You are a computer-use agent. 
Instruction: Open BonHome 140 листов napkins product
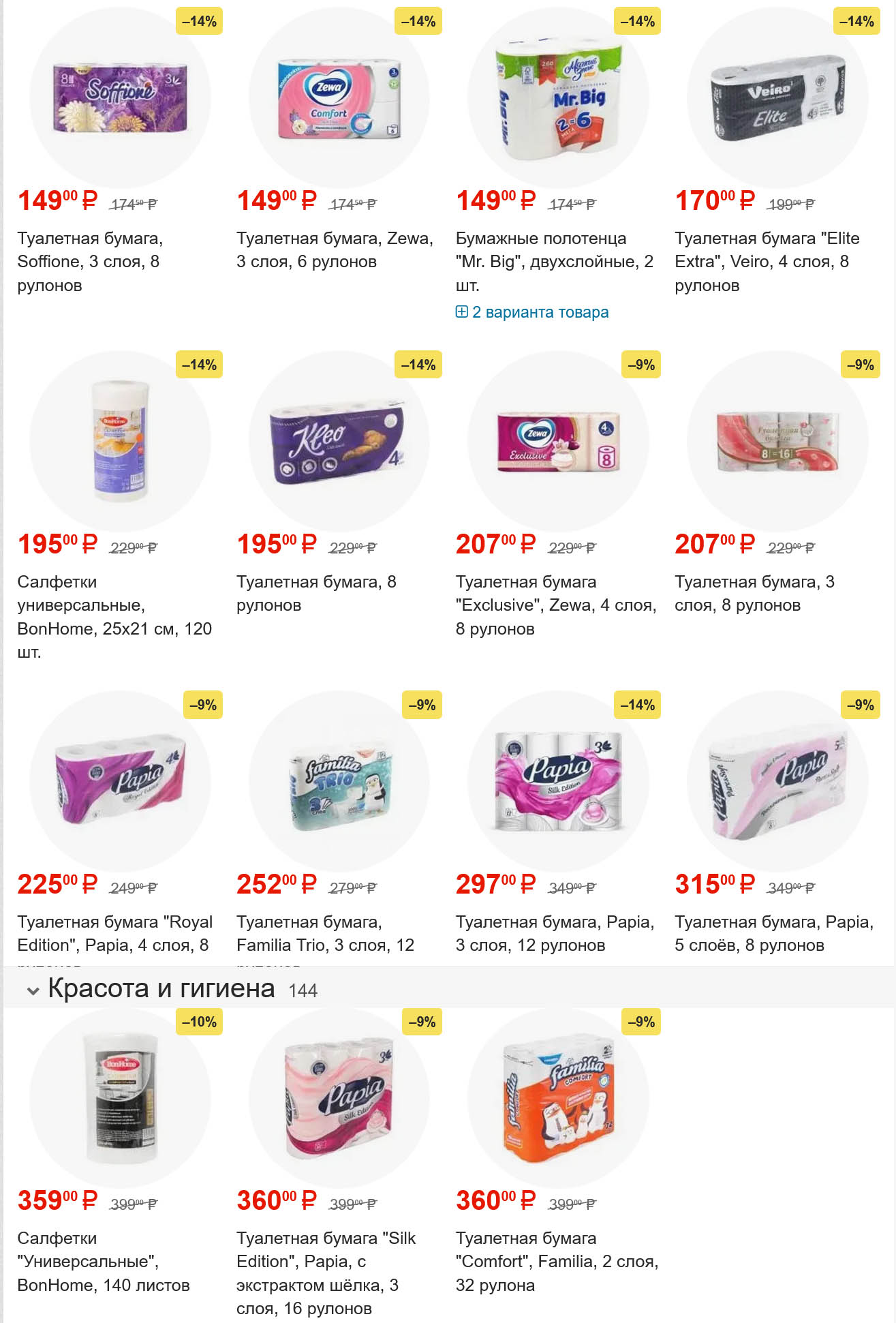tap(119, 1099)
